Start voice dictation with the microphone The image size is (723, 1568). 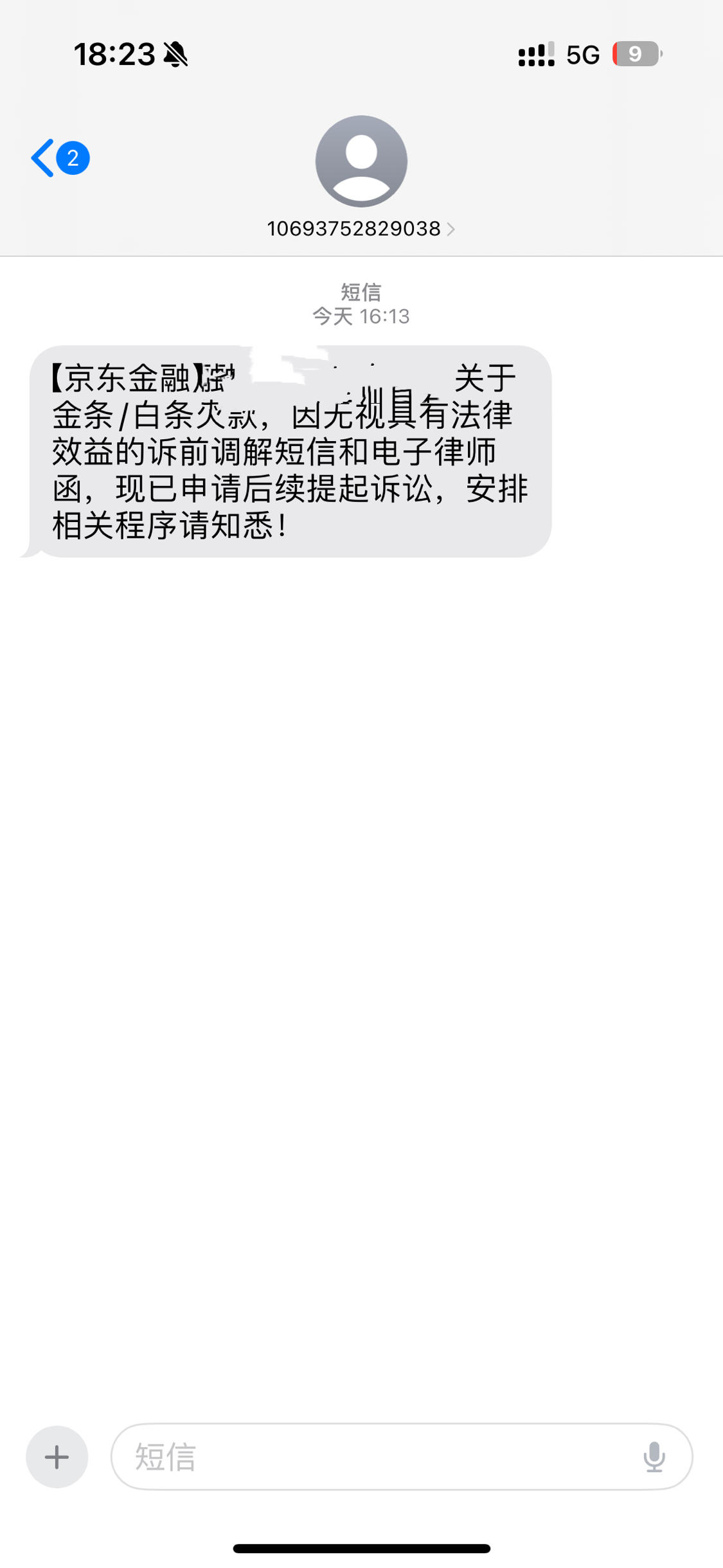point(654,1457)
